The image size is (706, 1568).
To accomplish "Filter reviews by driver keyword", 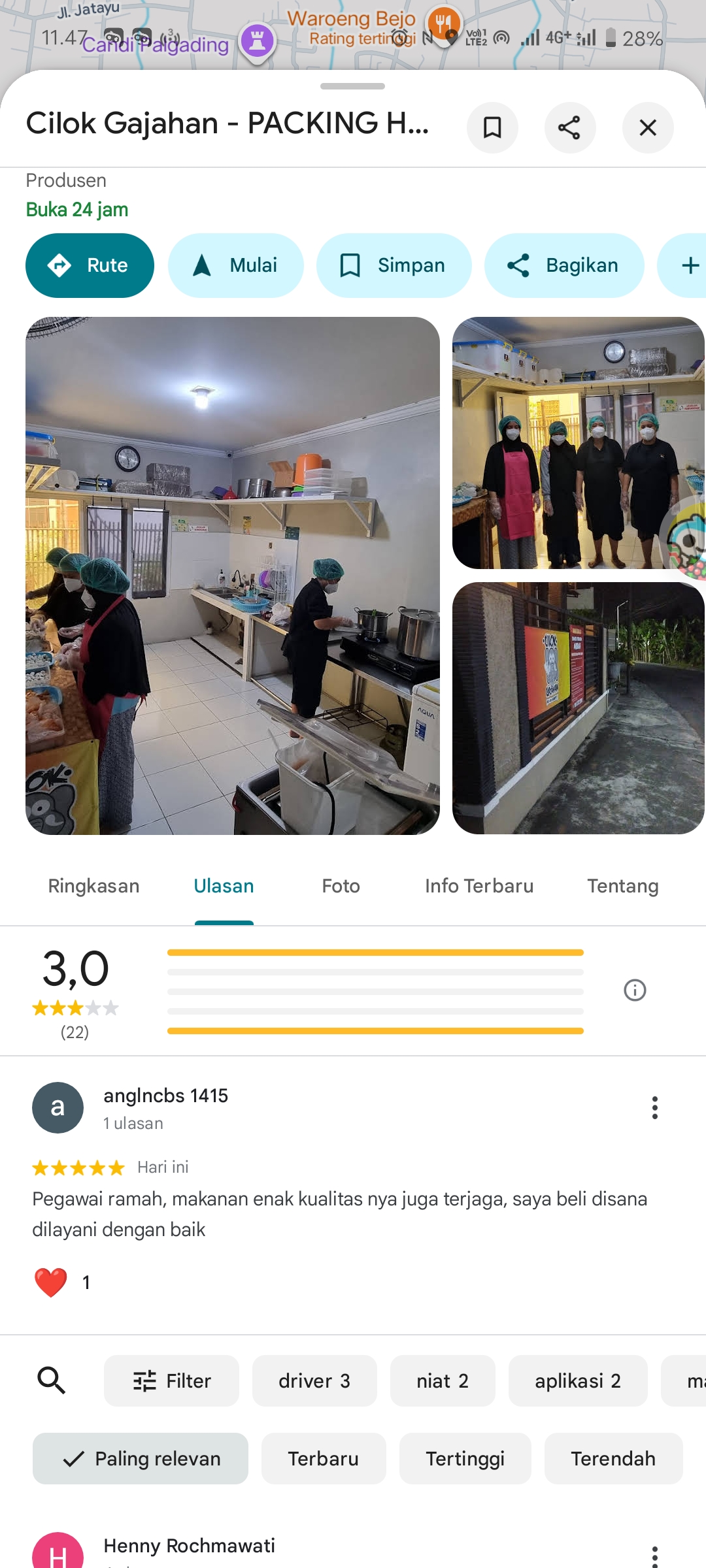I will click(314, 1380).
